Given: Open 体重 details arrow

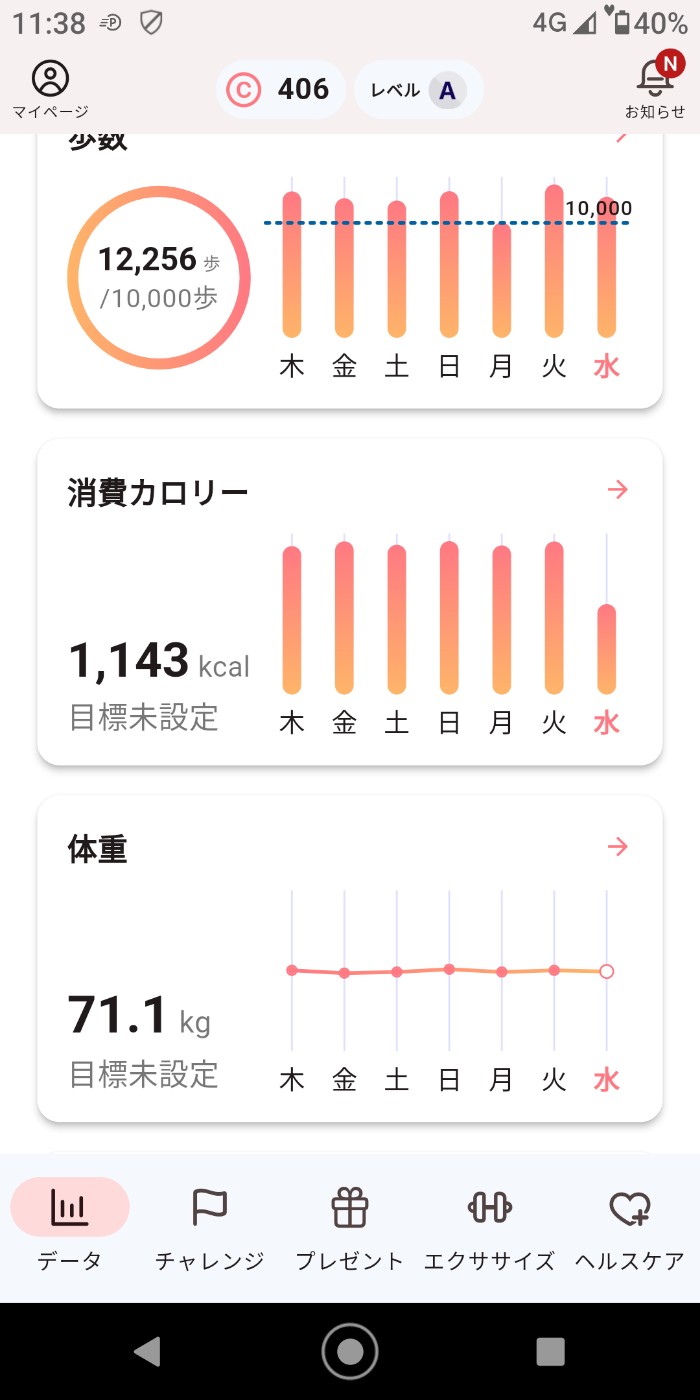Looking at the screenshot, I should (618, 847).
